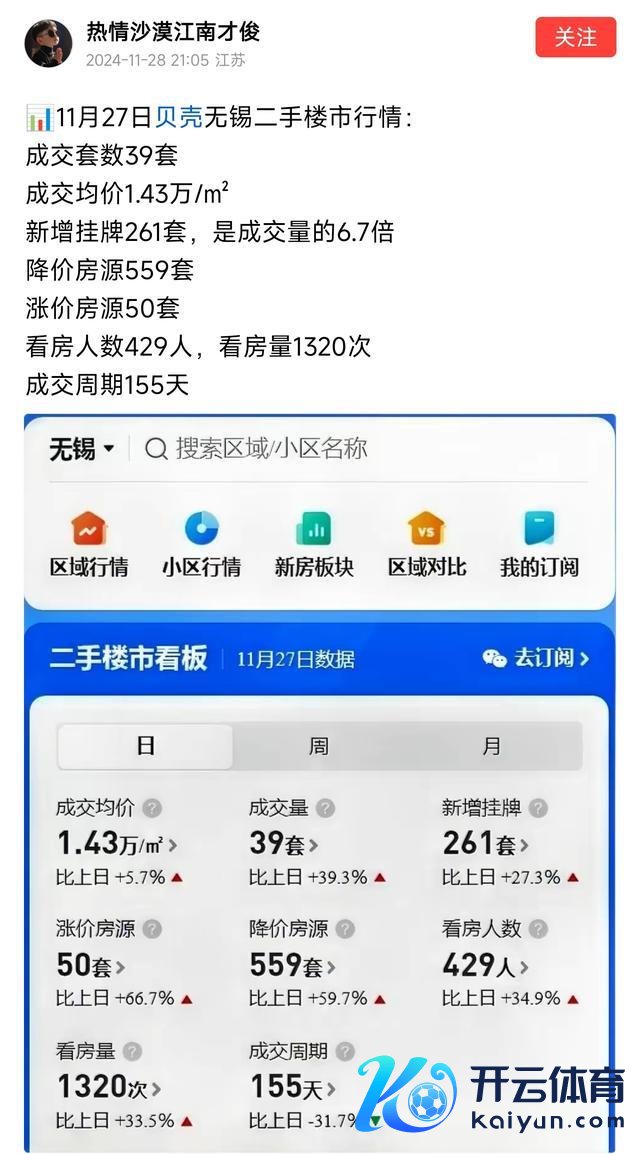This screenshot has height=1154, width=640.
Task: Tap the username 热情沙漠江南才俊
Action: (x=172, y=31)
